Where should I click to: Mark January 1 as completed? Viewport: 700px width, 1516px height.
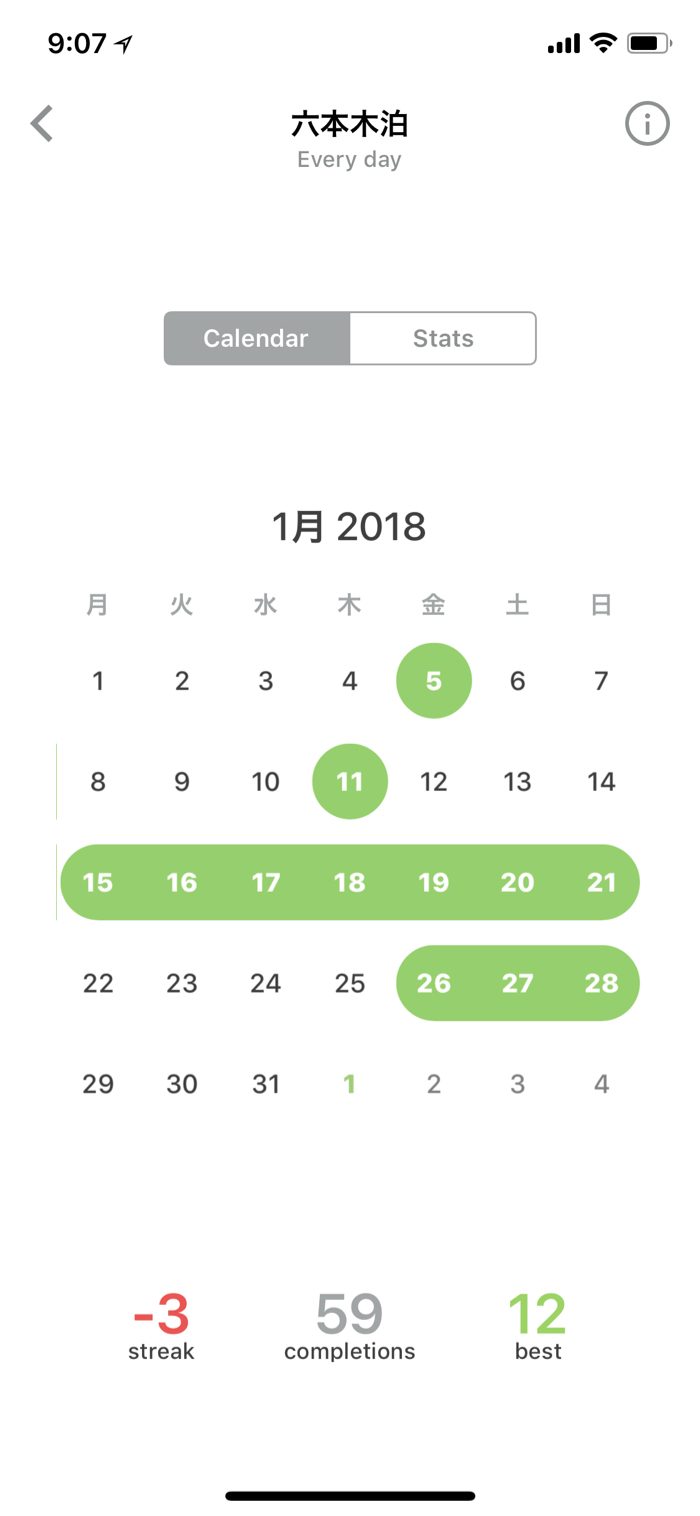98,681
